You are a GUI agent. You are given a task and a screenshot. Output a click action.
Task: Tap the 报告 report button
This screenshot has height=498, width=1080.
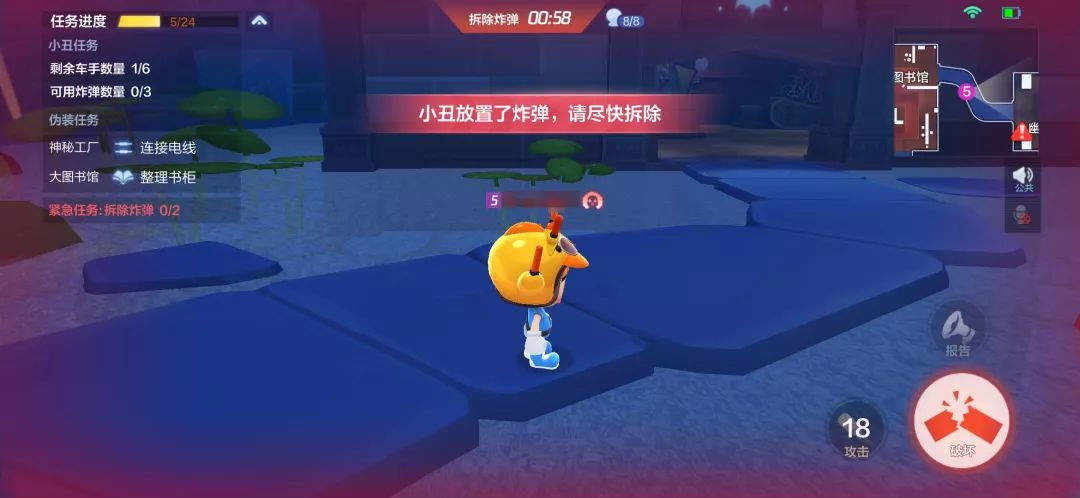(x=957, y=330)
